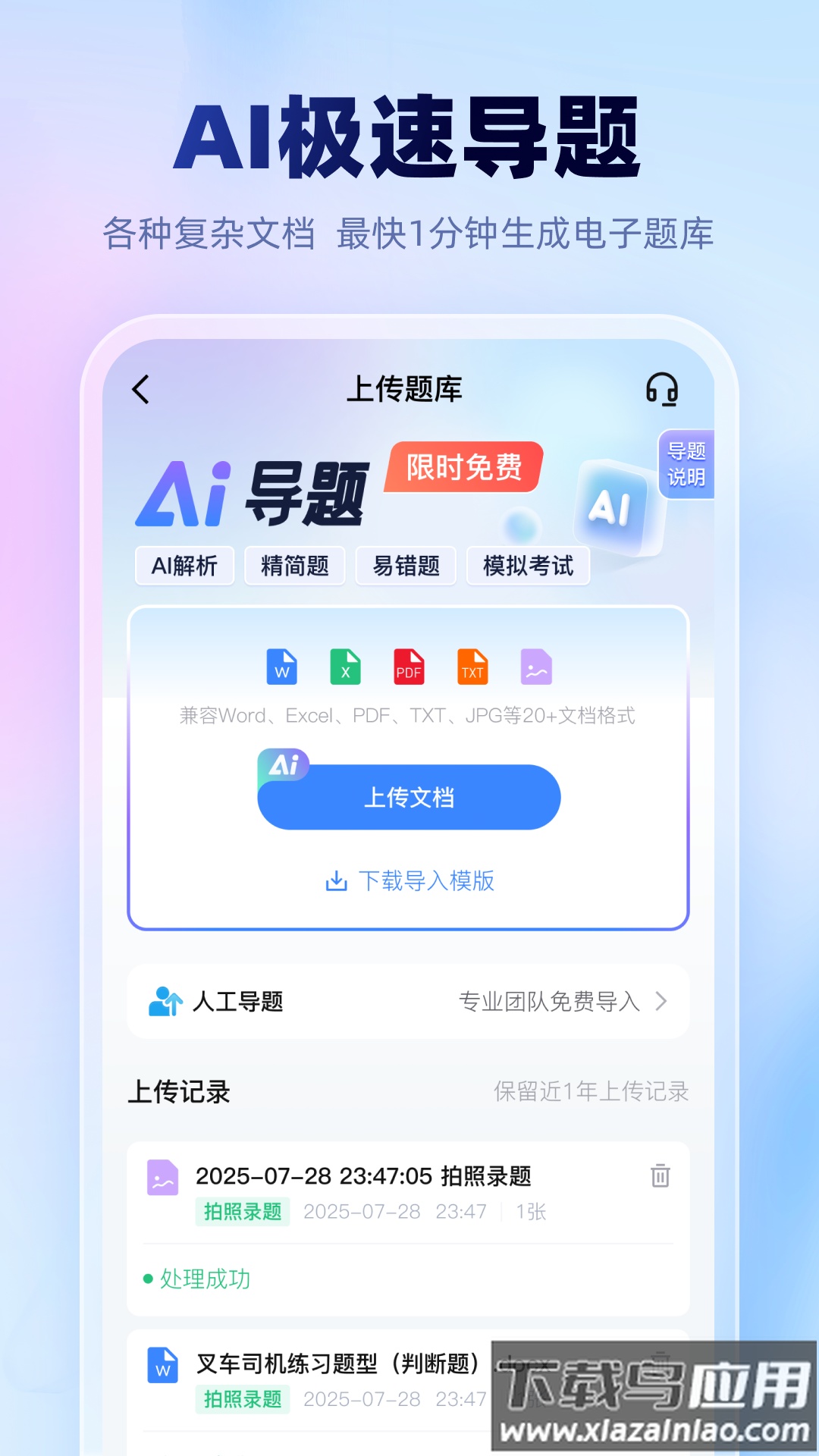Select the AI解析 option

184,566
